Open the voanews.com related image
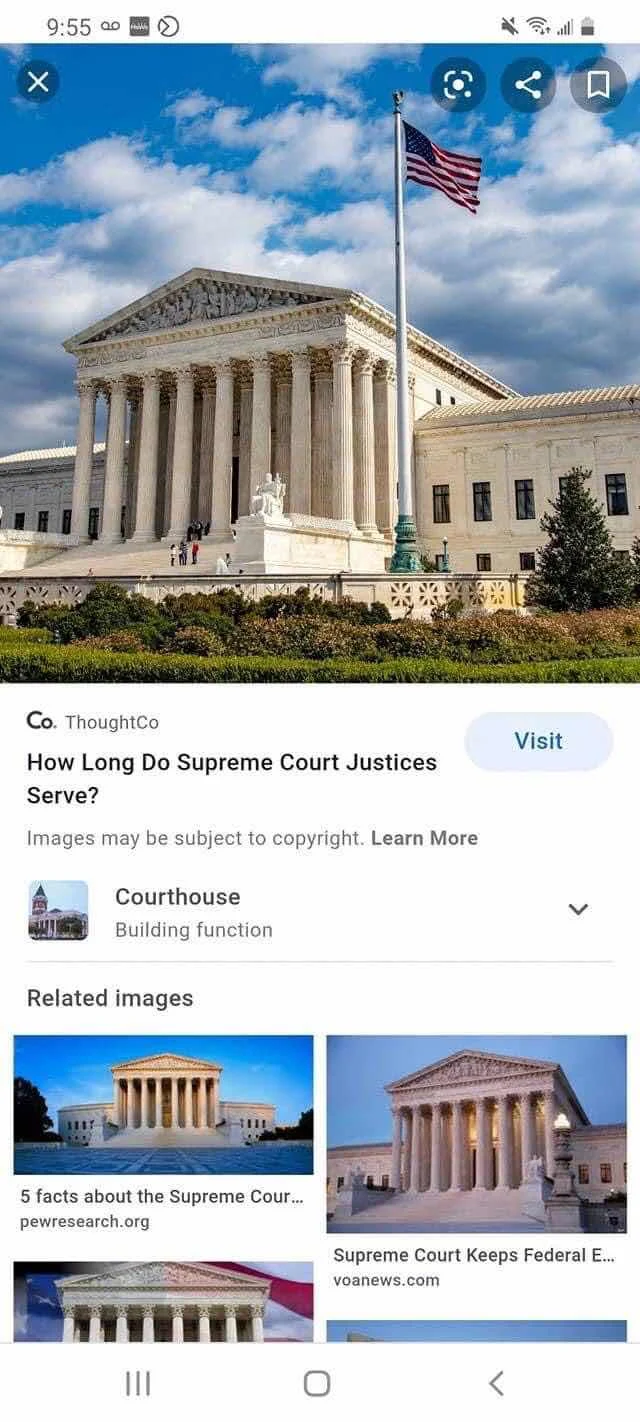Viewport: 640px width, 1422px height. [x=476, y=1133]
